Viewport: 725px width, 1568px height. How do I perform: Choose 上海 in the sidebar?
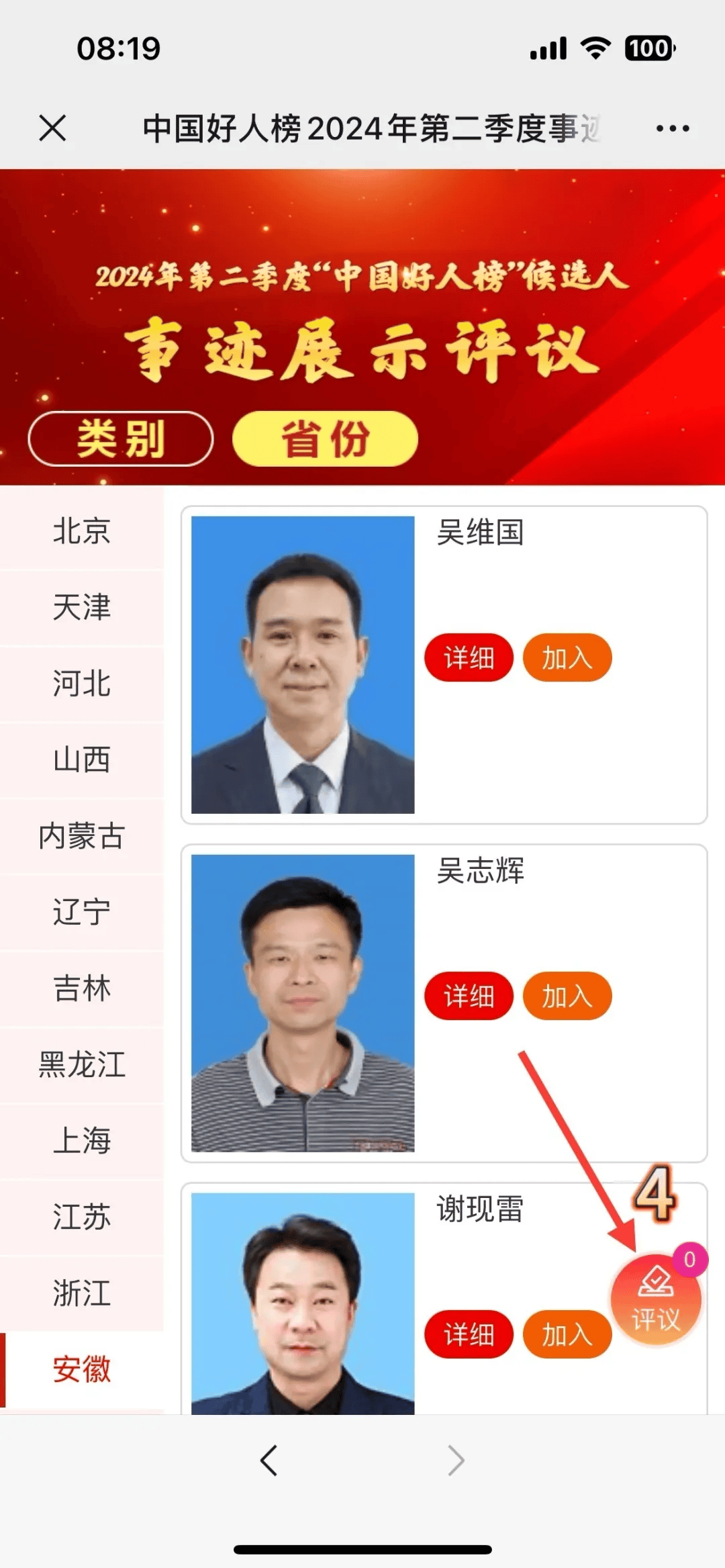[82, 1140]
